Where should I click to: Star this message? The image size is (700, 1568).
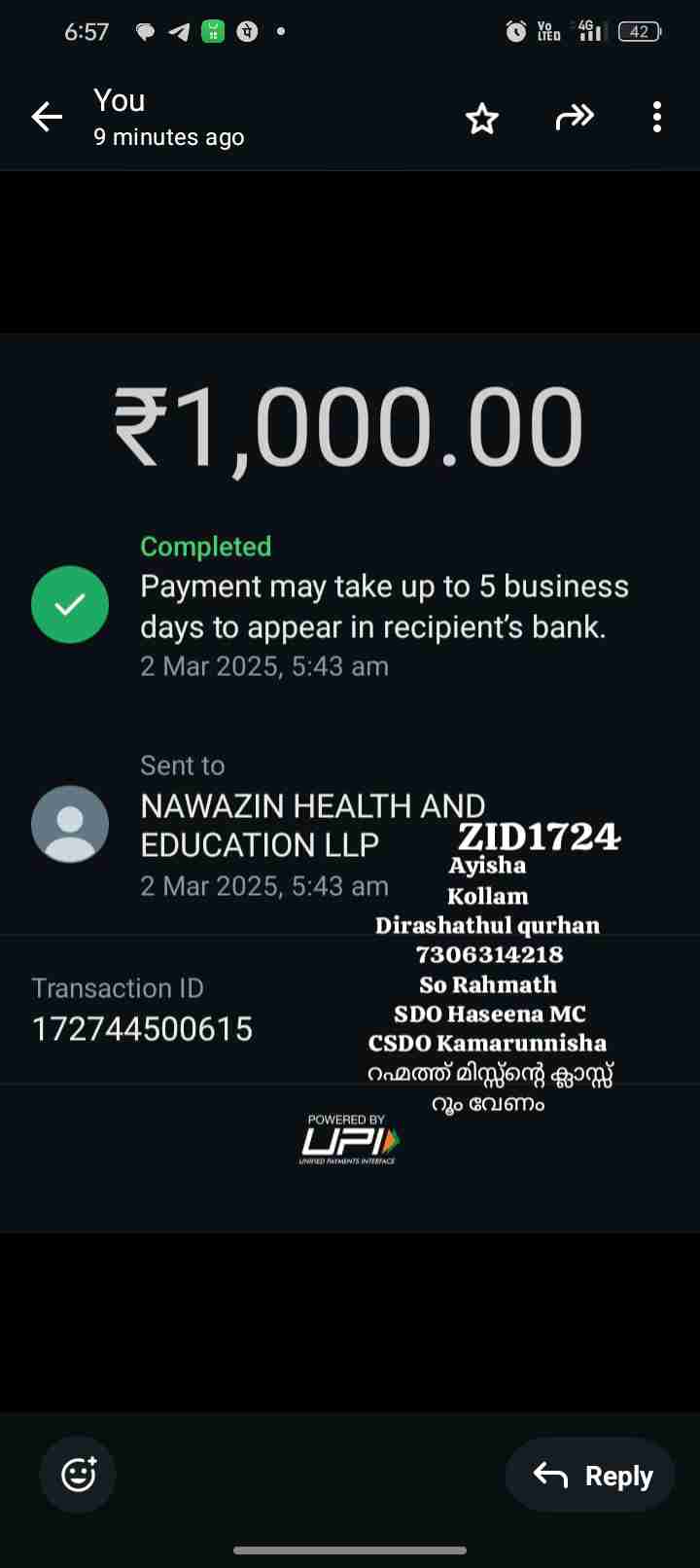[481, 119]
